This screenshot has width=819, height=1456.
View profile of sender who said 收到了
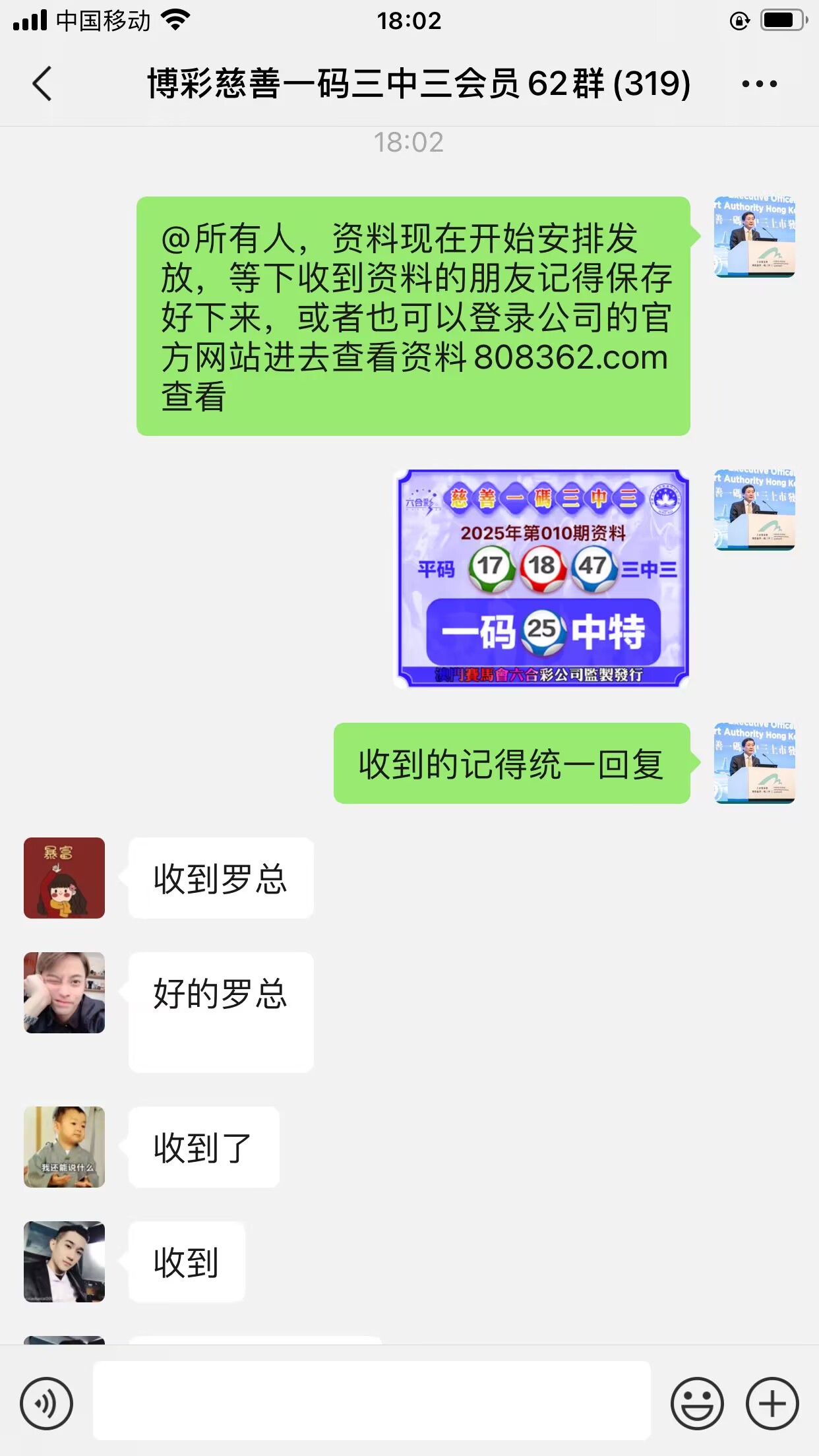(x=64, y=1147)
